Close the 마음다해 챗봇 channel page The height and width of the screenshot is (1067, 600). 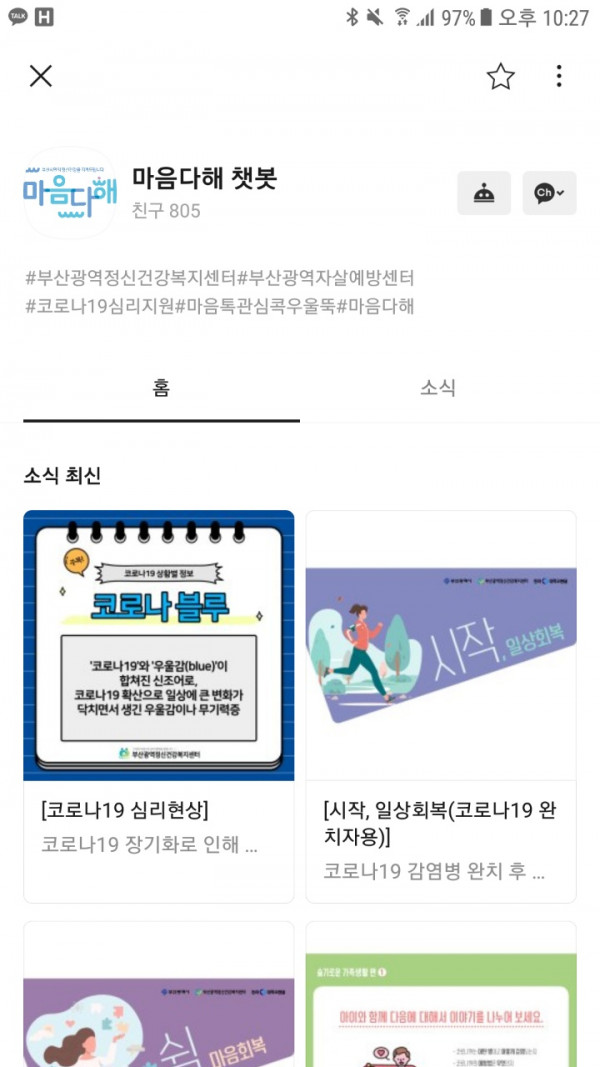[x=40, y=76]
